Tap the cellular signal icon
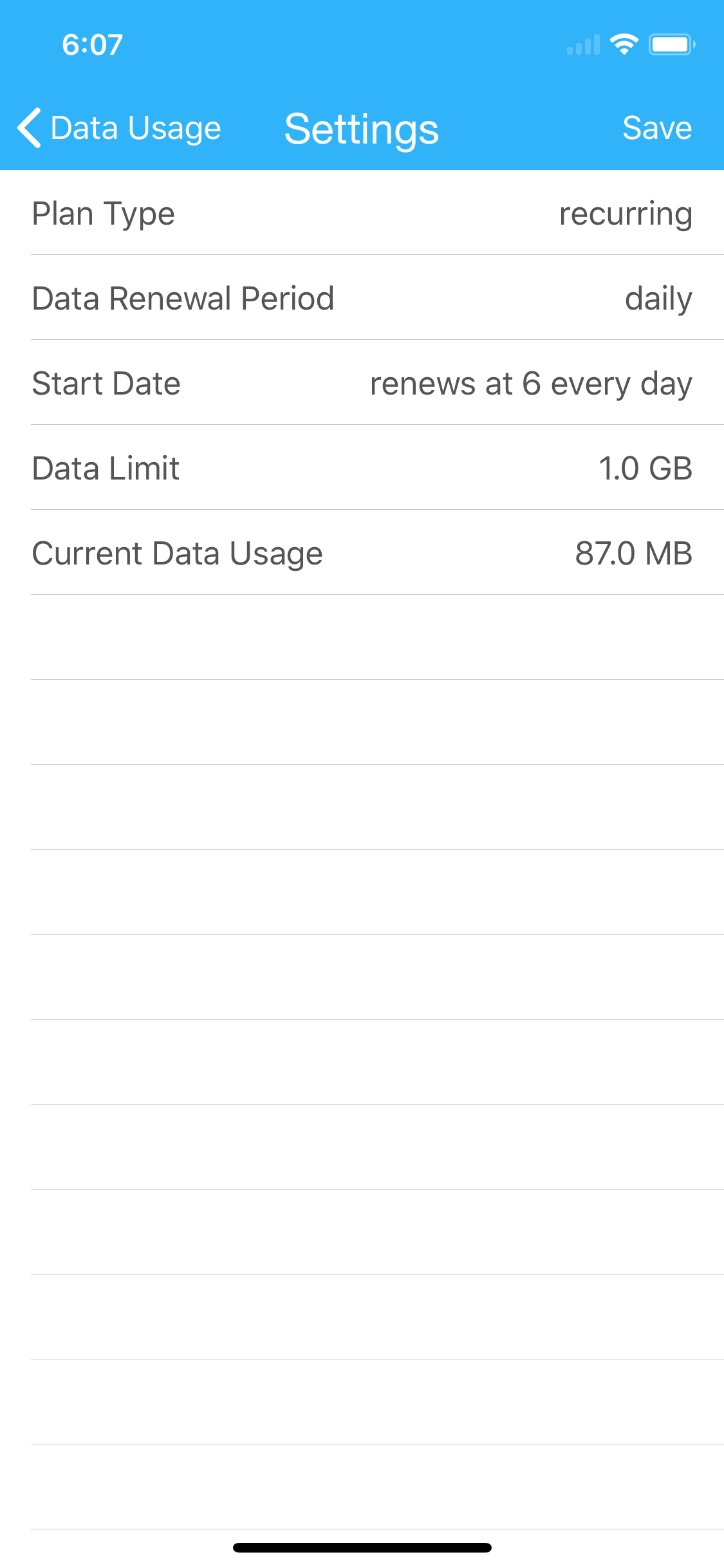This screenshot has width=724, height=1568. 582,44
